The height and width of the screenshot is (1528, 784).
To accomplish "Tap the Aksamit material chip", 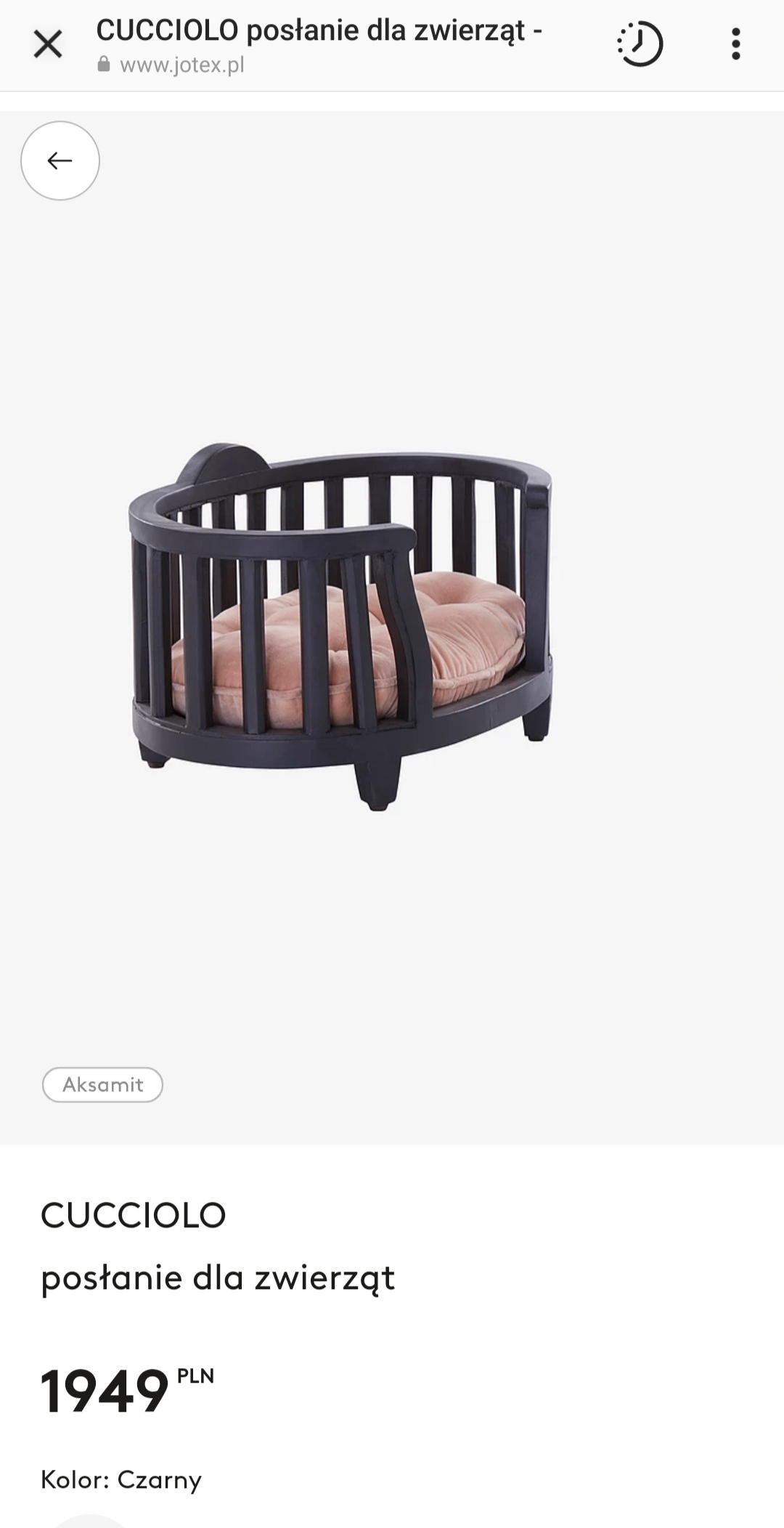I will [x=102, y=1084].
